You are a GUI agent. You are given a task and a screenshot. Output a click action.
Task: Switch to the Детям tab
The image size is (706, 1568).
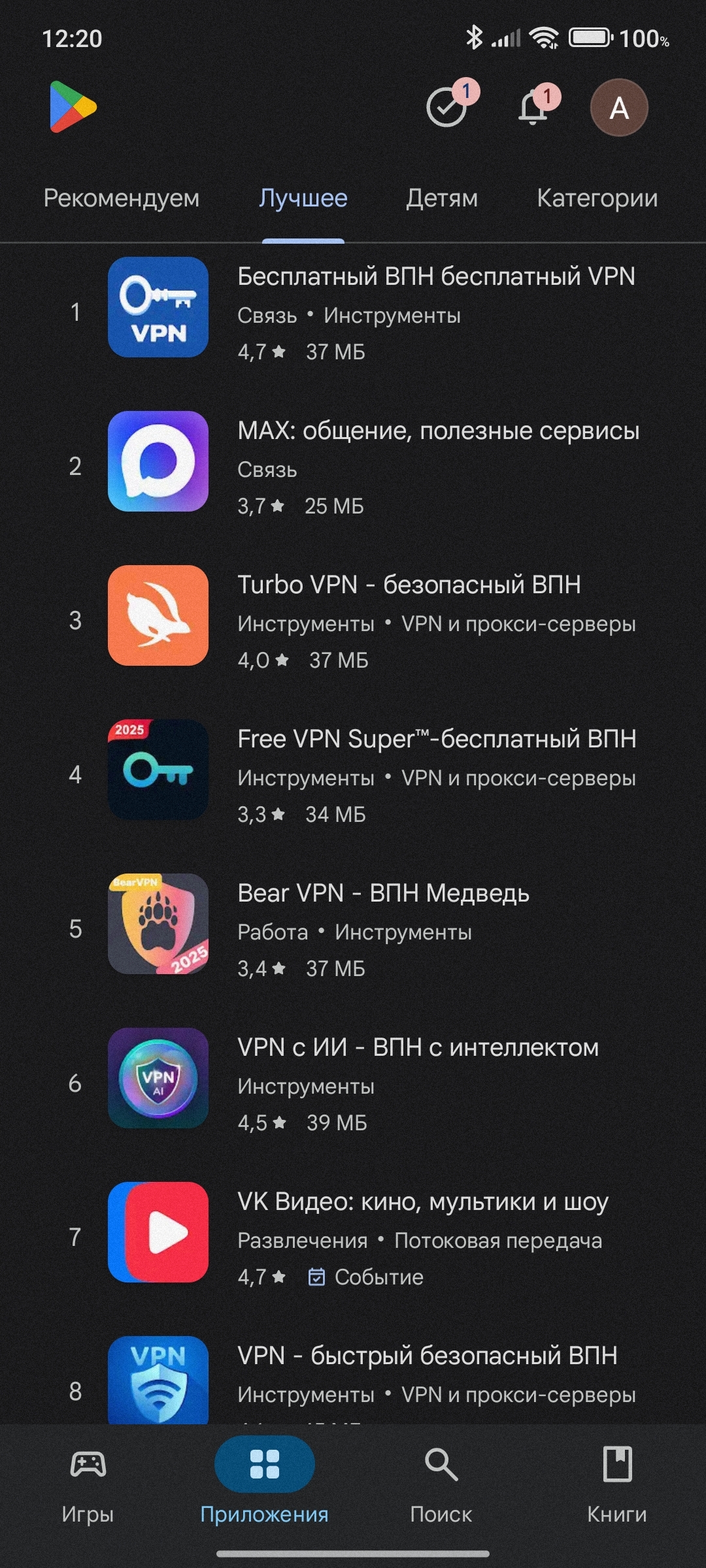442,198
